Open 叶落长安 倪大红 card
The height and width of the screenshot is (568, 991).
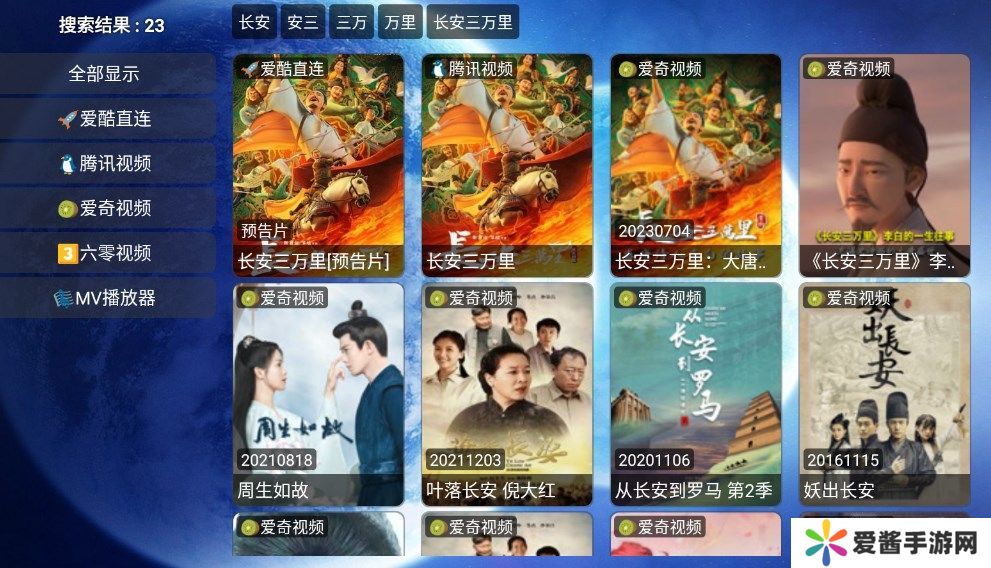click(x=507, y=394)
